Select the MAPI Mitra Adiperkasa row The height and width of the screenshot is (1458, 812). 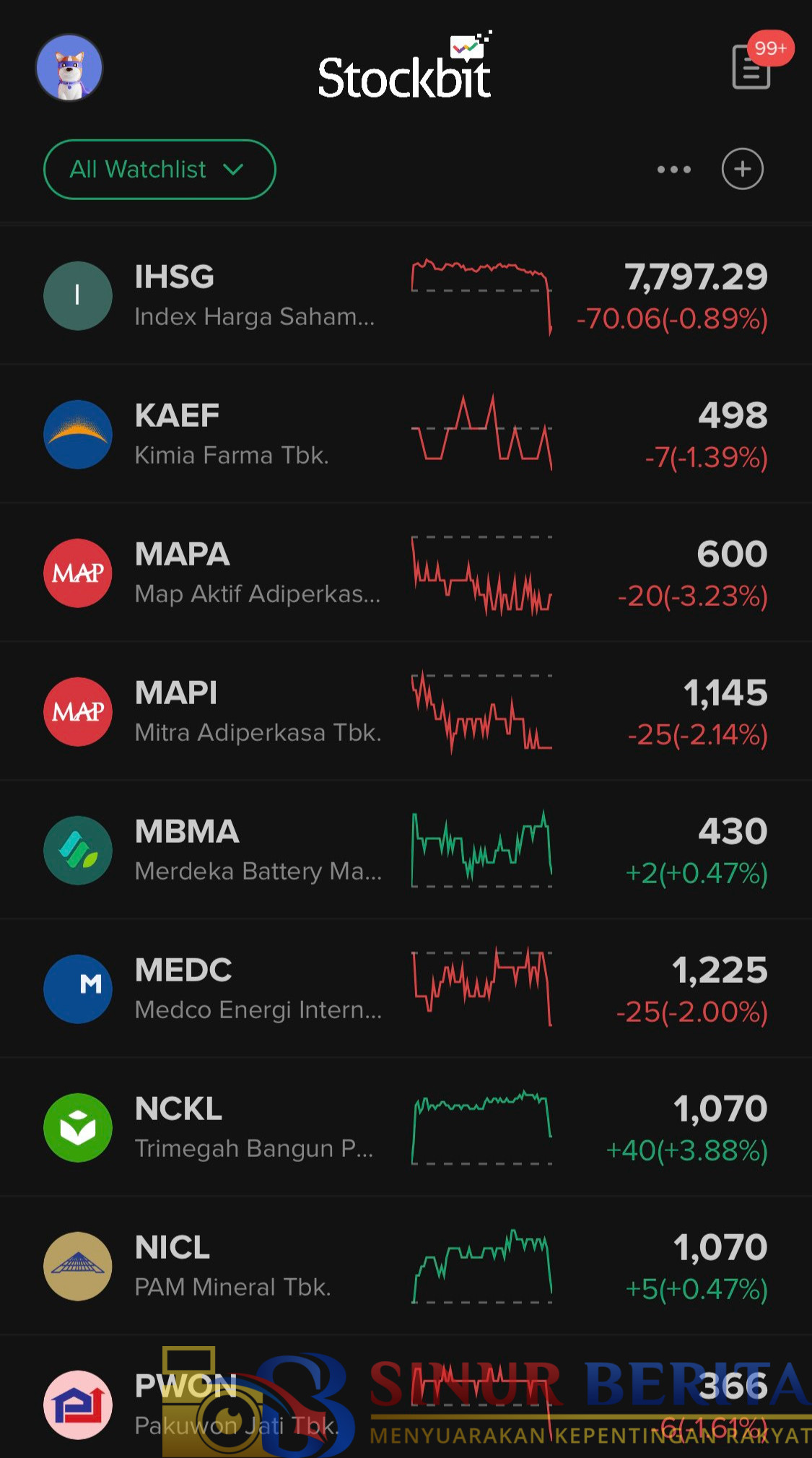404,712
